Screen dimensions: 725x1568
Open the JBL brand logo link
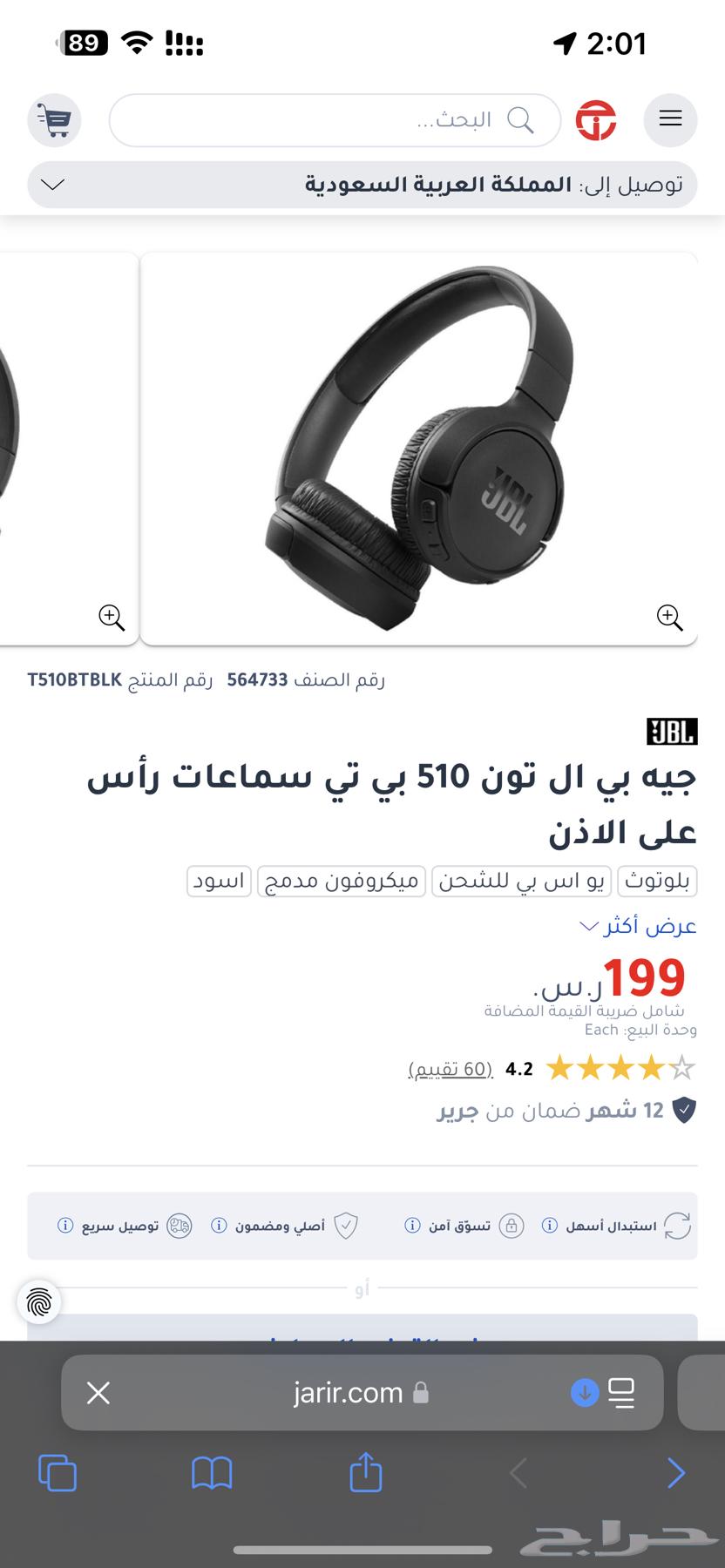(x=672, y=732)
